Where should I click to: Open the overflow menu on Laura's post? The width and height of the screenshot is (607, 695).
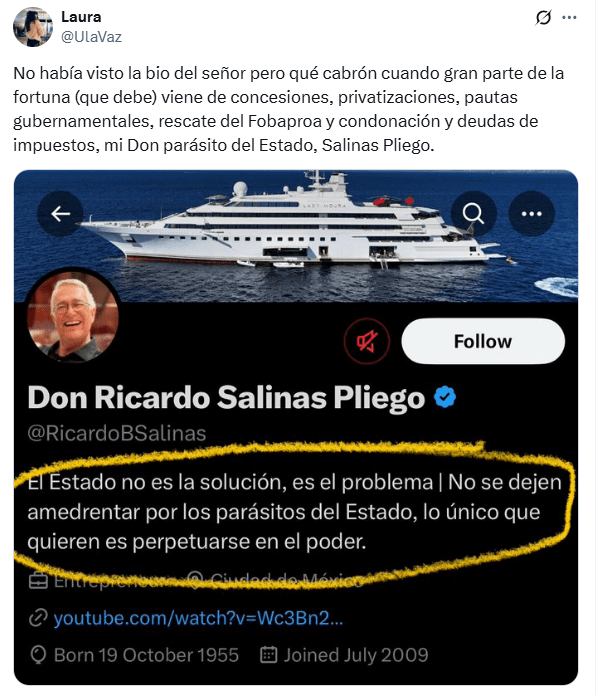point(569,18)
